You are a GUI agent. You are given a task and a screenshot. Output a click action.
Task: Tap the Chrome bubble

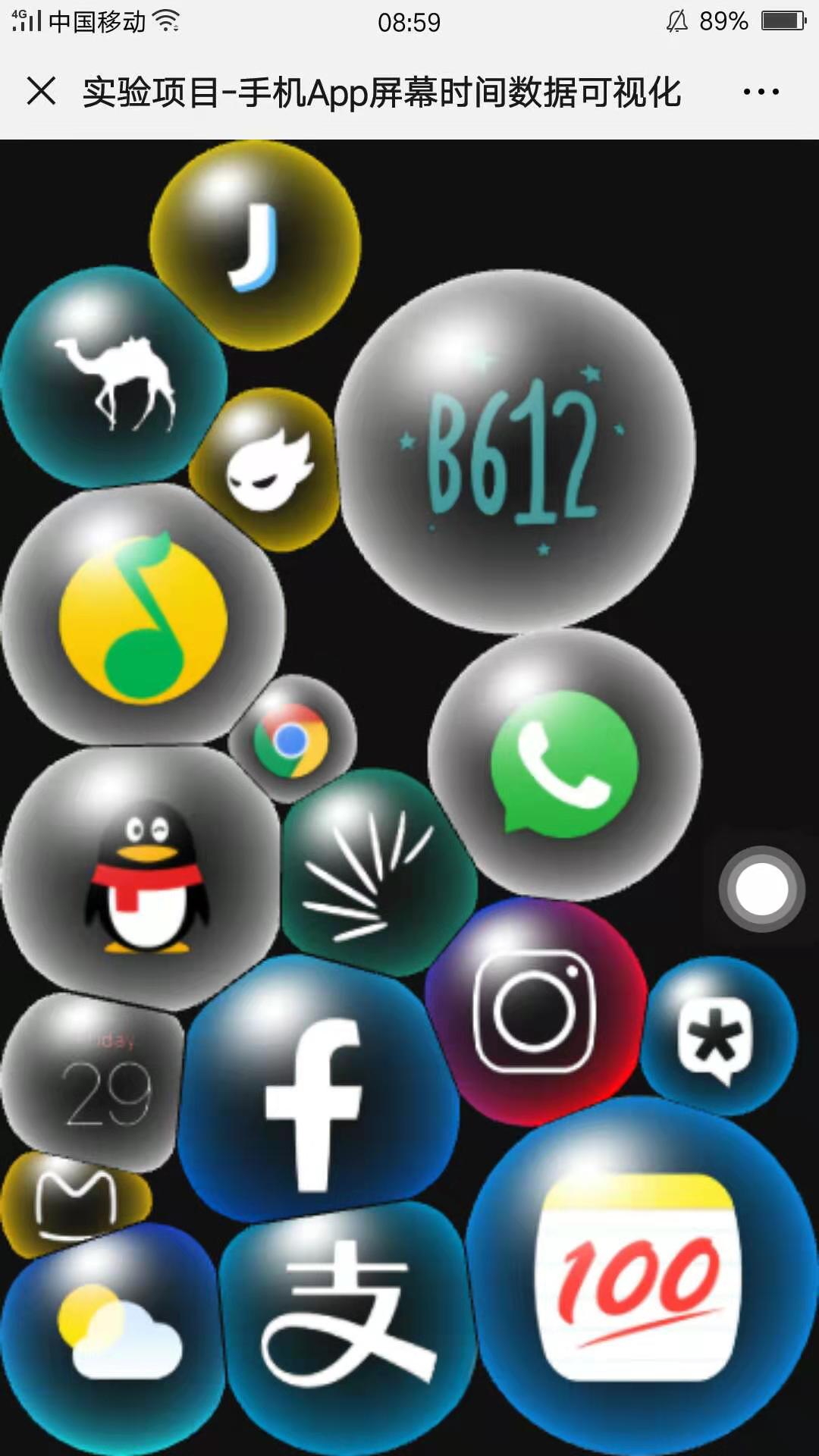tap(291, 740)
